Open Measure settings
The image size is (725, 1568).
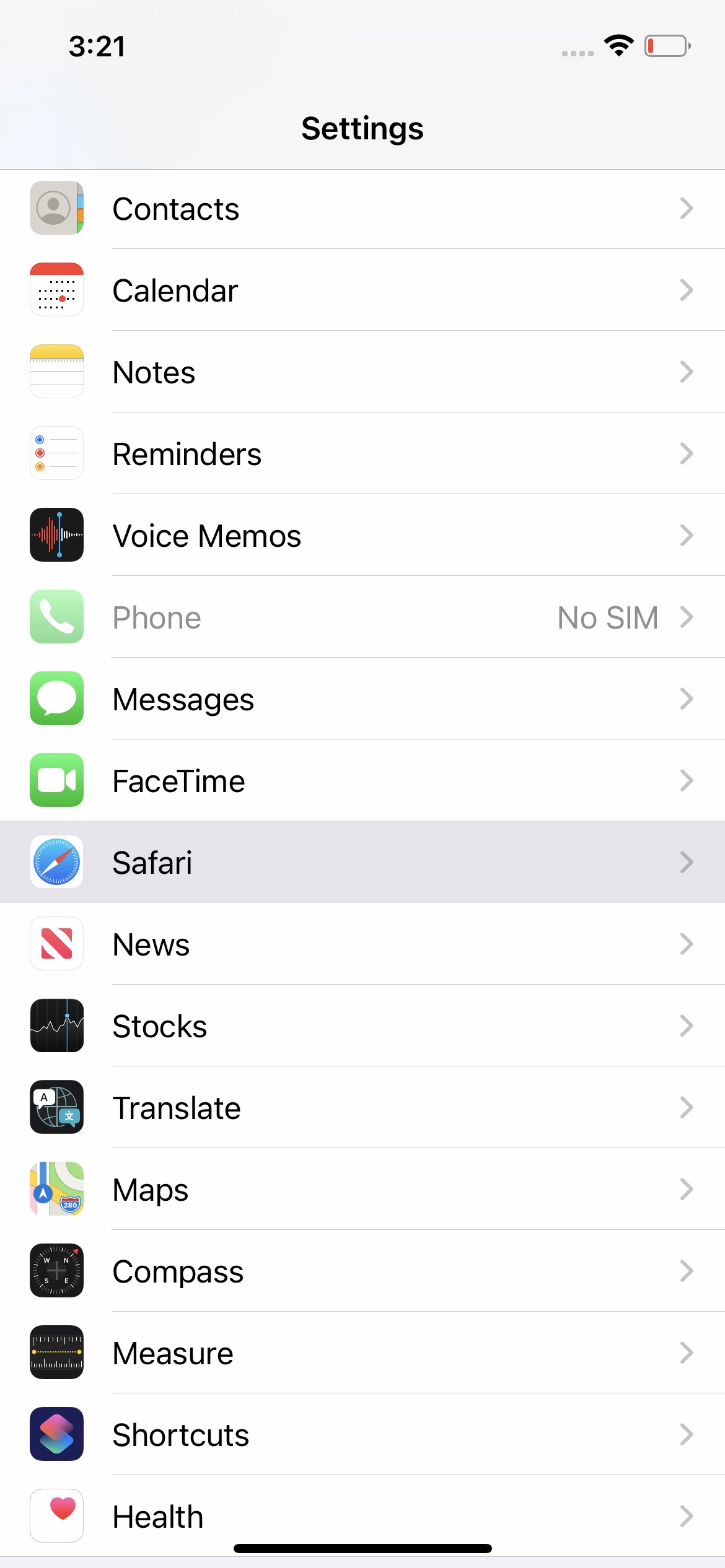tap(362, 1353)
